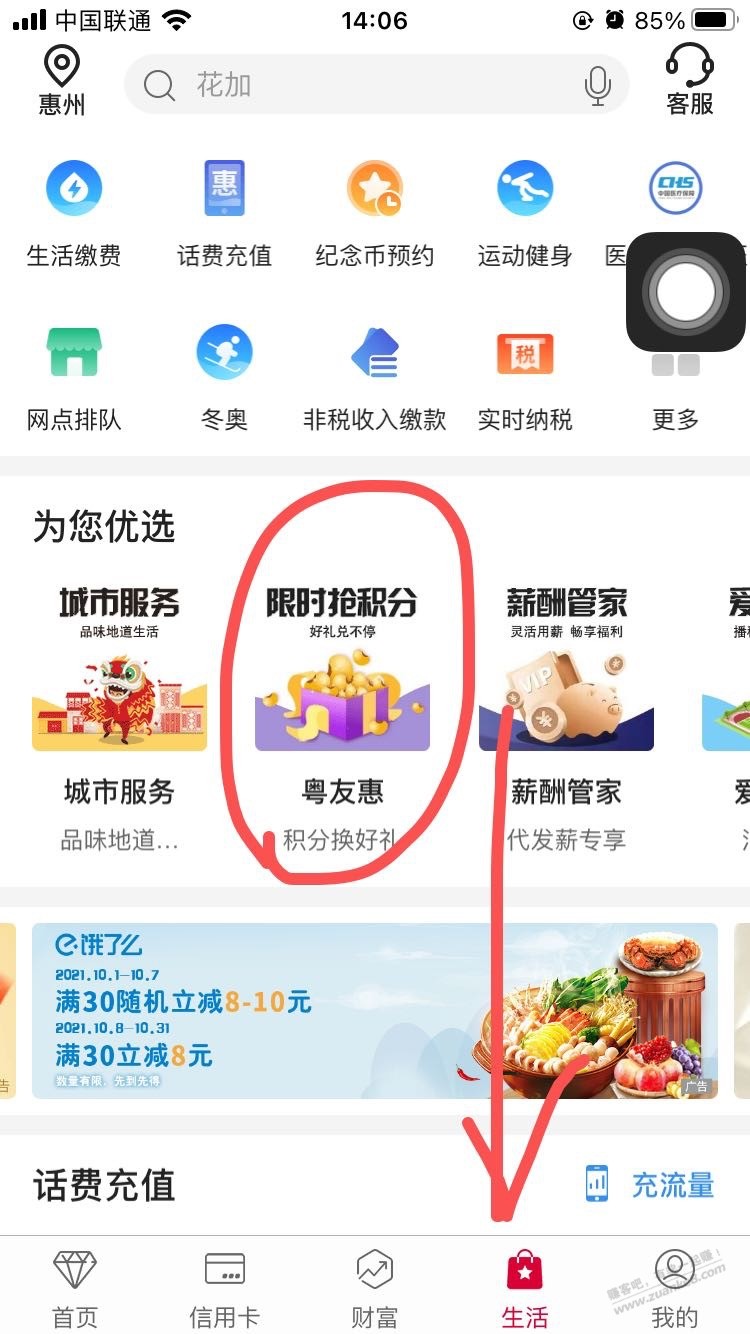Open the 惠州 location selector
Image resolution: width=750 pixels, height=1334 pixels.
pyautogui.click(x=62, y=82)
